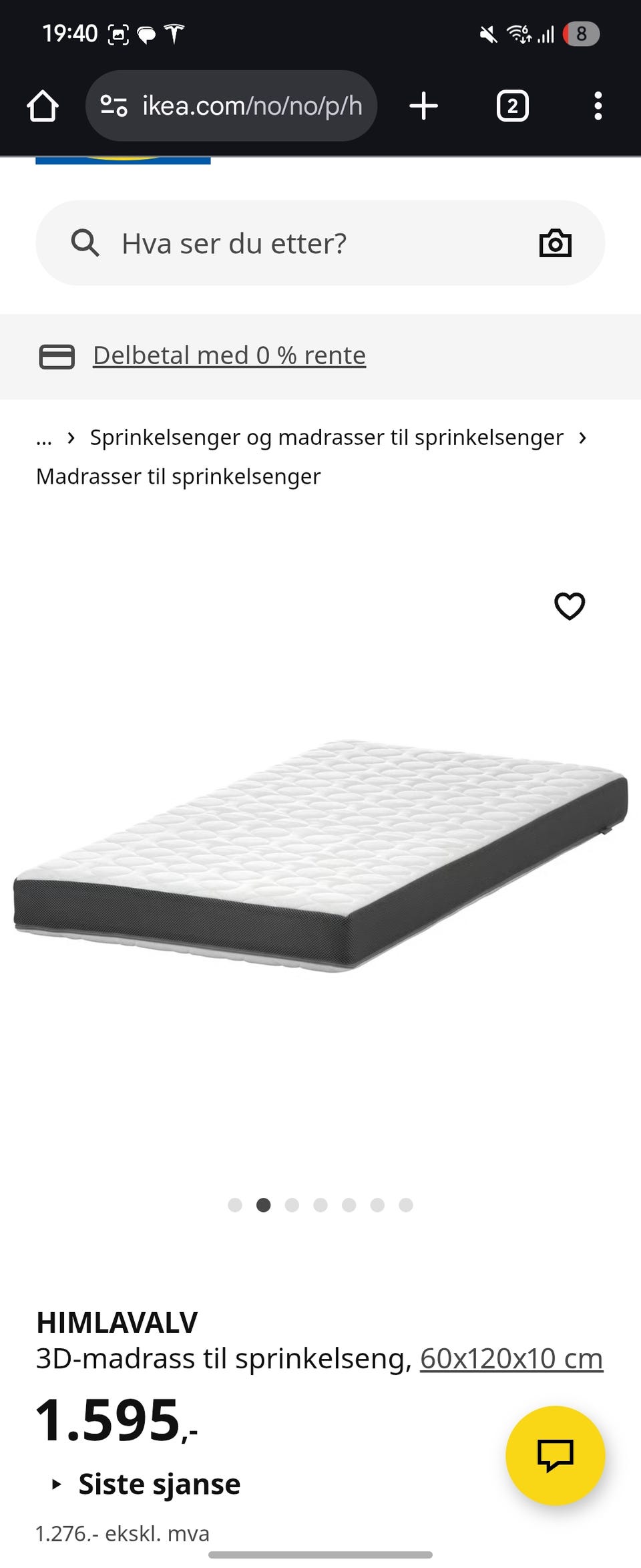Open visual search with the camera icon
Image resolution: width=641 pixels, height=1568 pixels.
pyautogui.click(x=556, y=243)
